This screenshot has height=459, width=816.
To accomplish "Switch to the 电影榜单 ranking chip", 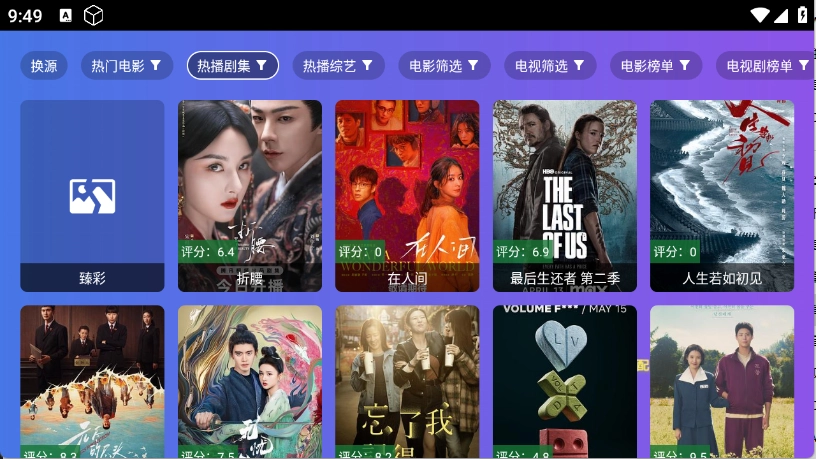I will tap(656, 66).
